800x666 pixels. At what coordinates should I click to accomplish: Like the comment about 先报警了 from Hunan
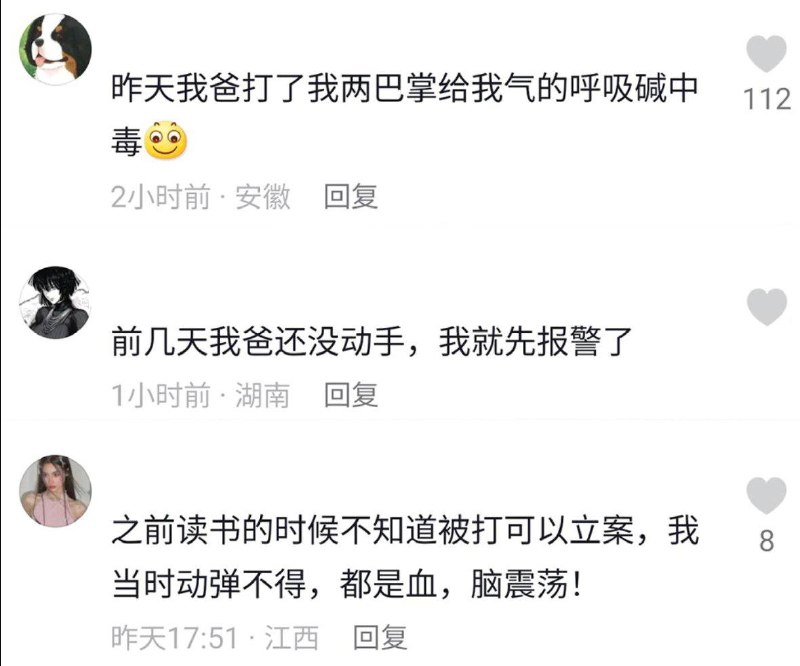(x=767, y=307)
